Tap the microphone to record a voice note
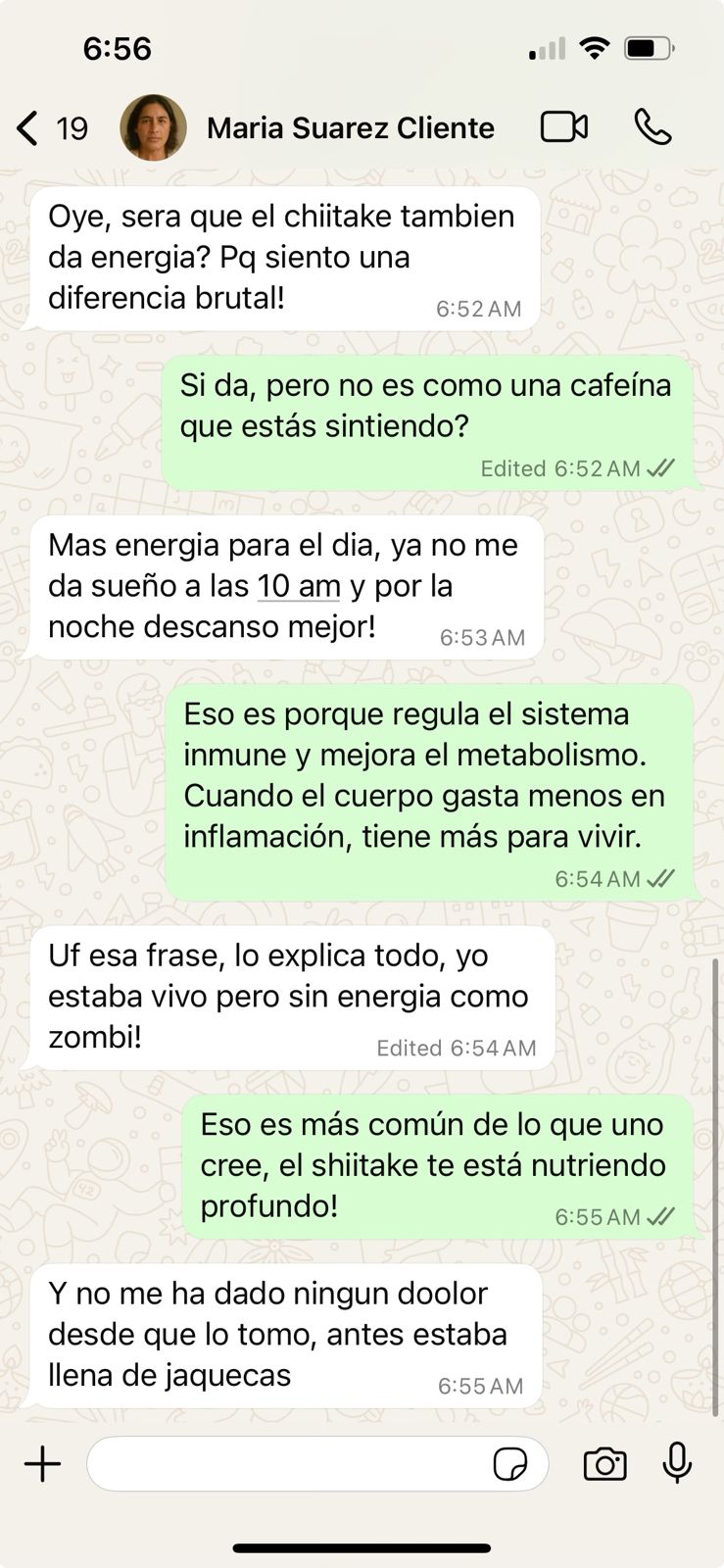 [x=677, y=1463]
